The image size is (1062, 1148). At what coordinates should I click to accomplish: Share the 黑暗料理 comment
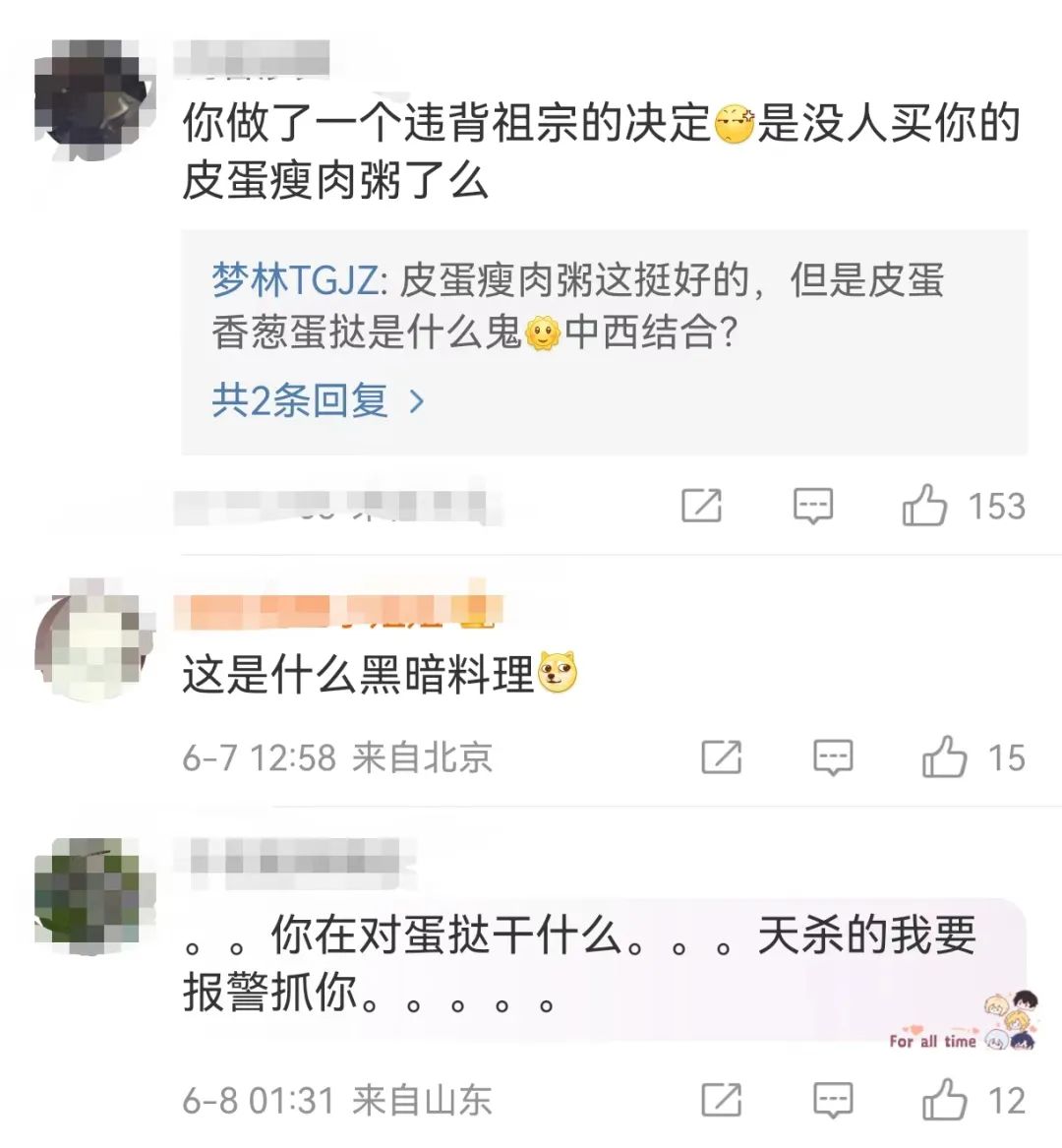pyautogui.click(x=722, y=757)
